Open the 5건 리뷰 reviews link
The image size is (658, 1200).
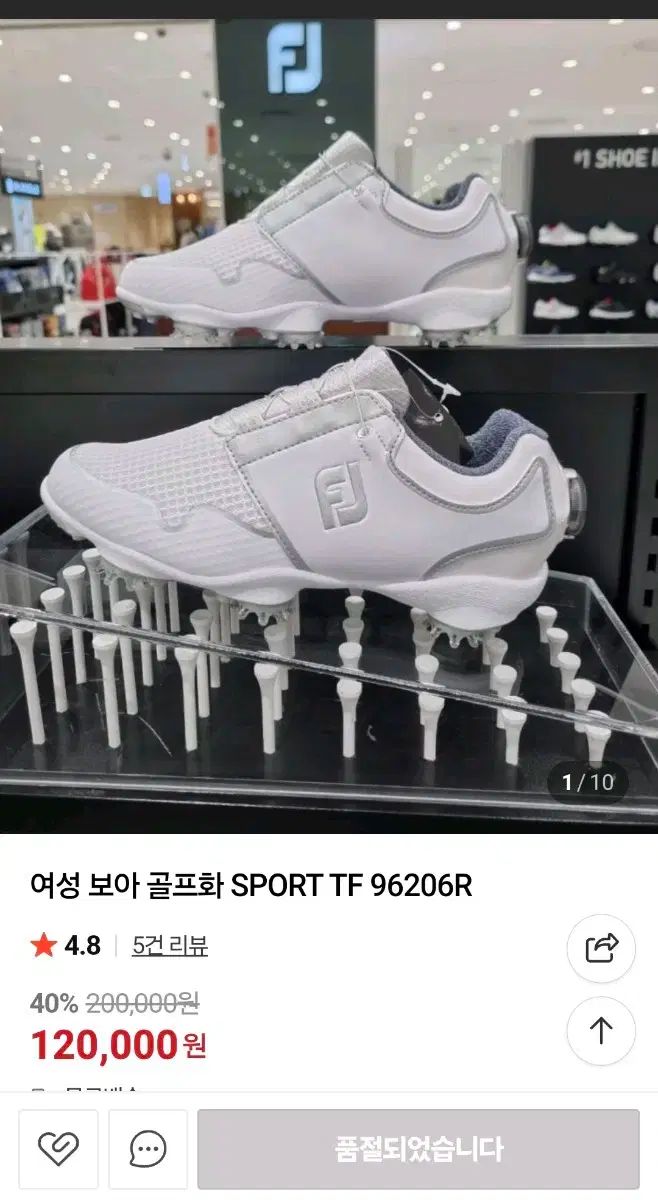click(170, 945)
